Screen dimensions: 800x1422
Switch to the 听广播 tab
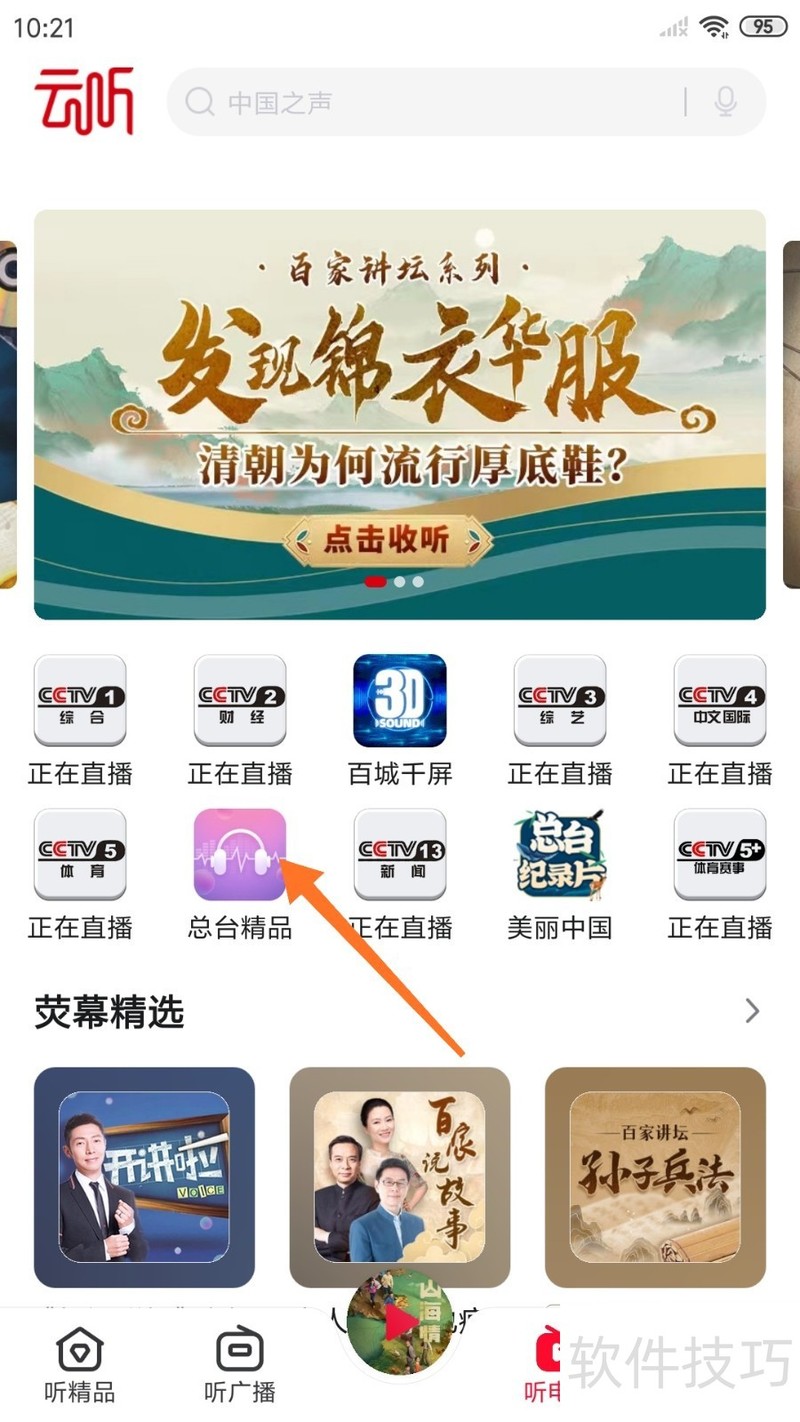[240, 1365]
